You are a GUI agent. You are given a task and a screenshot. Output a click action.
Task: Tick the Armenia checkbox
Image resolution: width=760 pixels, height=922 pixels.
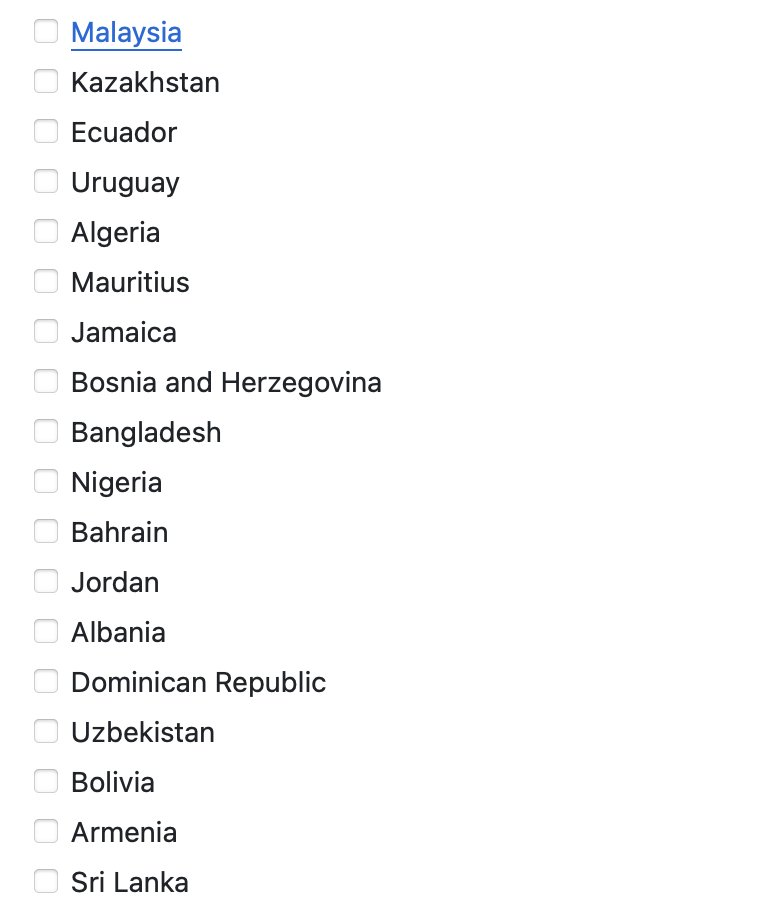coord(46,832)
